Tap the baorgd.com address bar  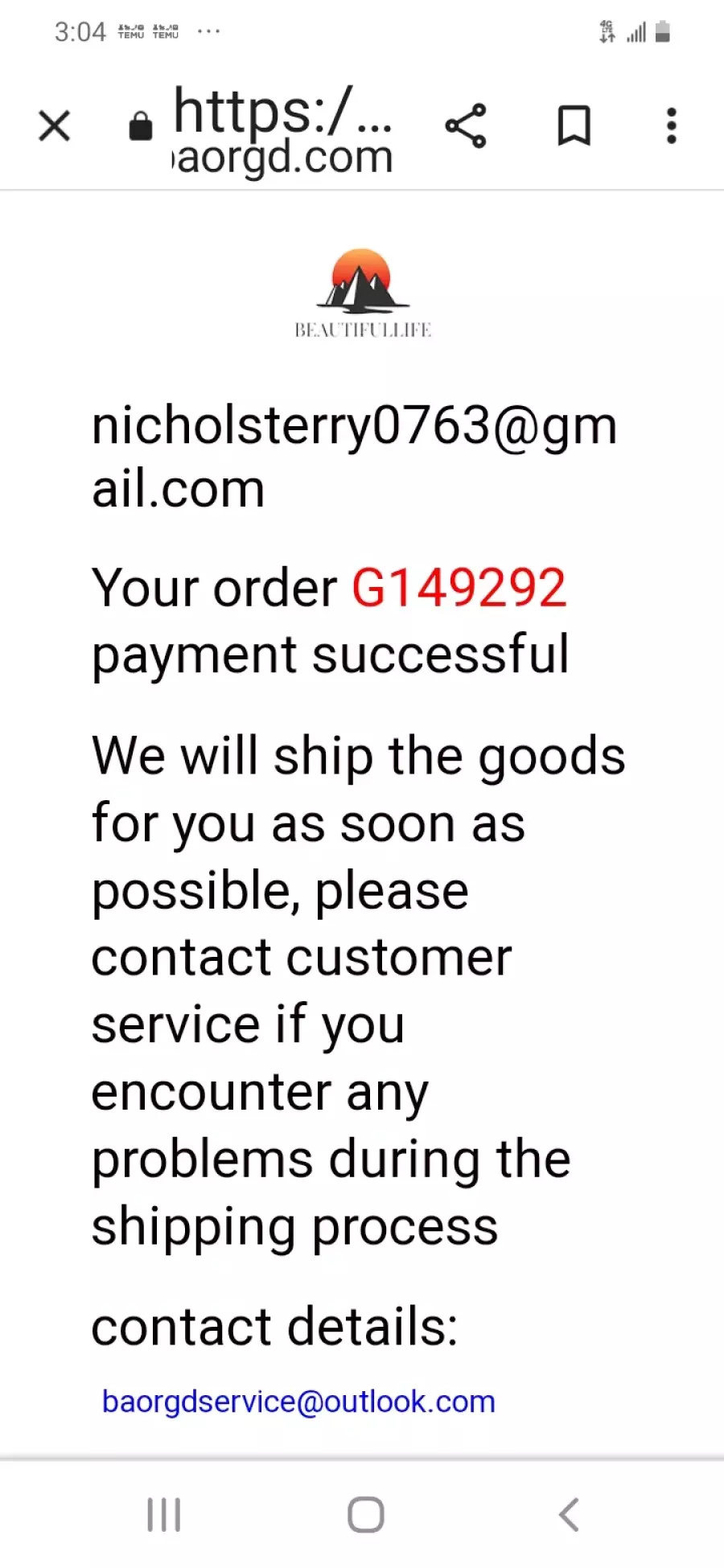[283, 129]
